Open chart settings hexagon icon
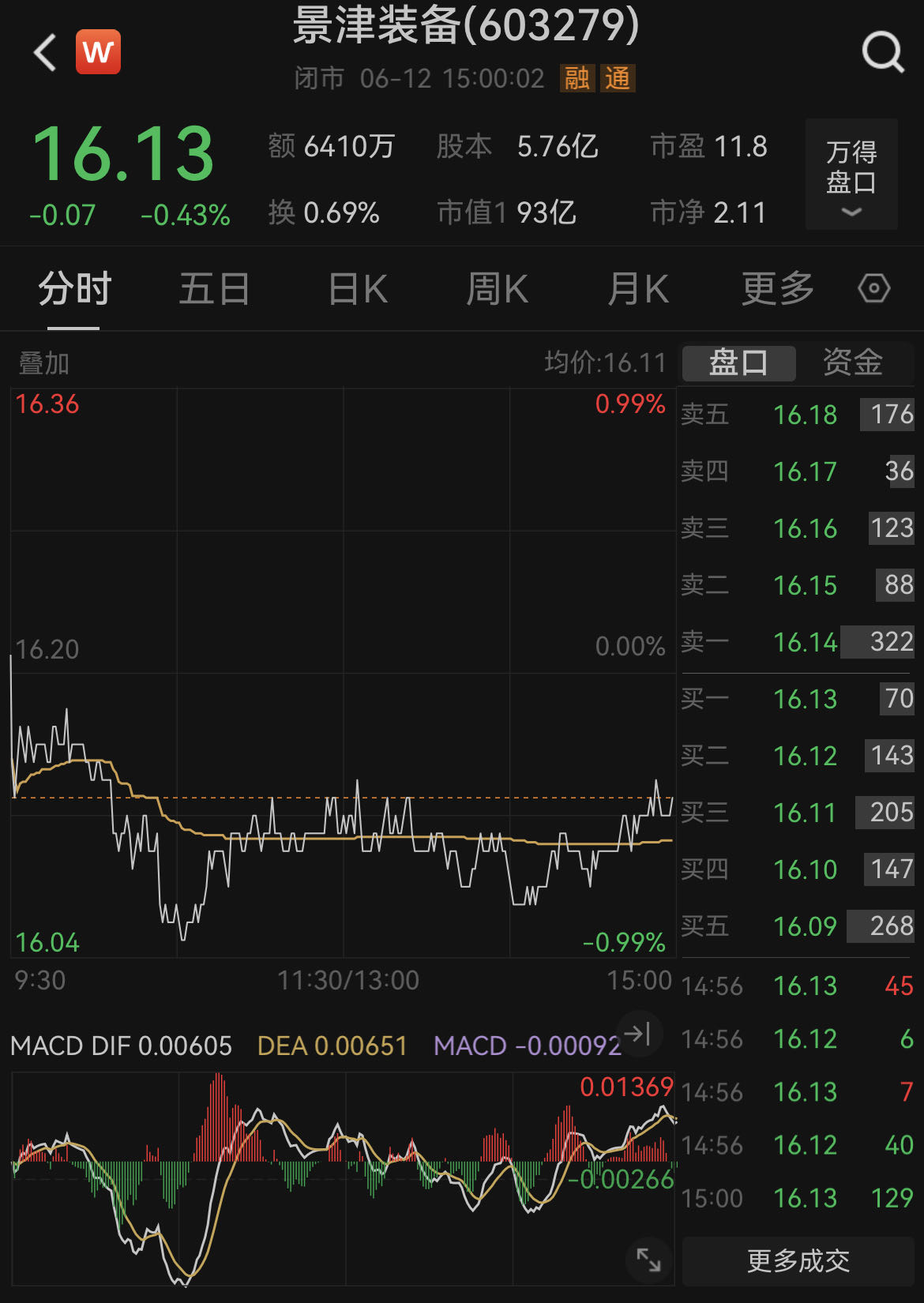 873,289
